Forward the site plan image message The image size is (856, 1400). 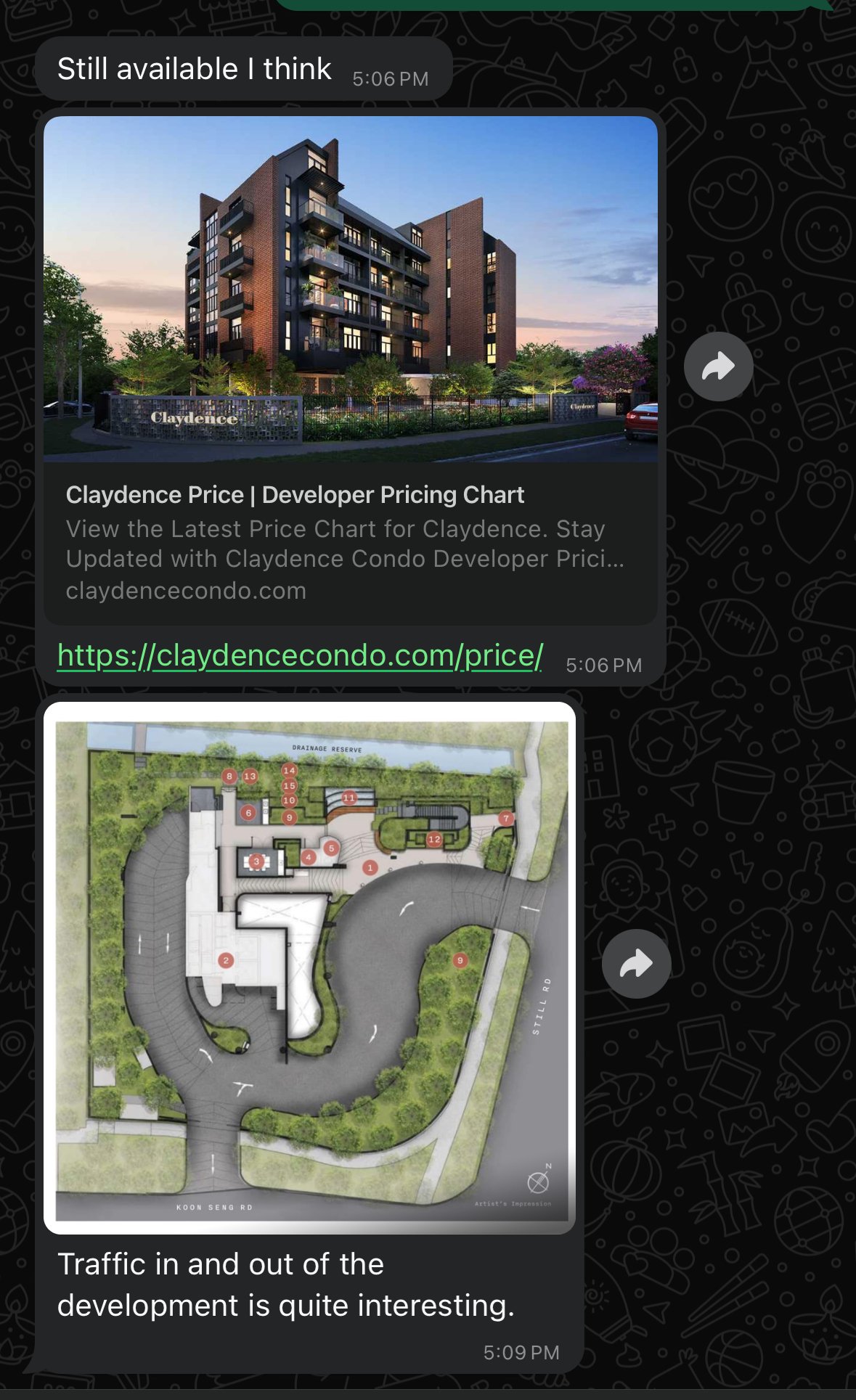coord(636,964)
